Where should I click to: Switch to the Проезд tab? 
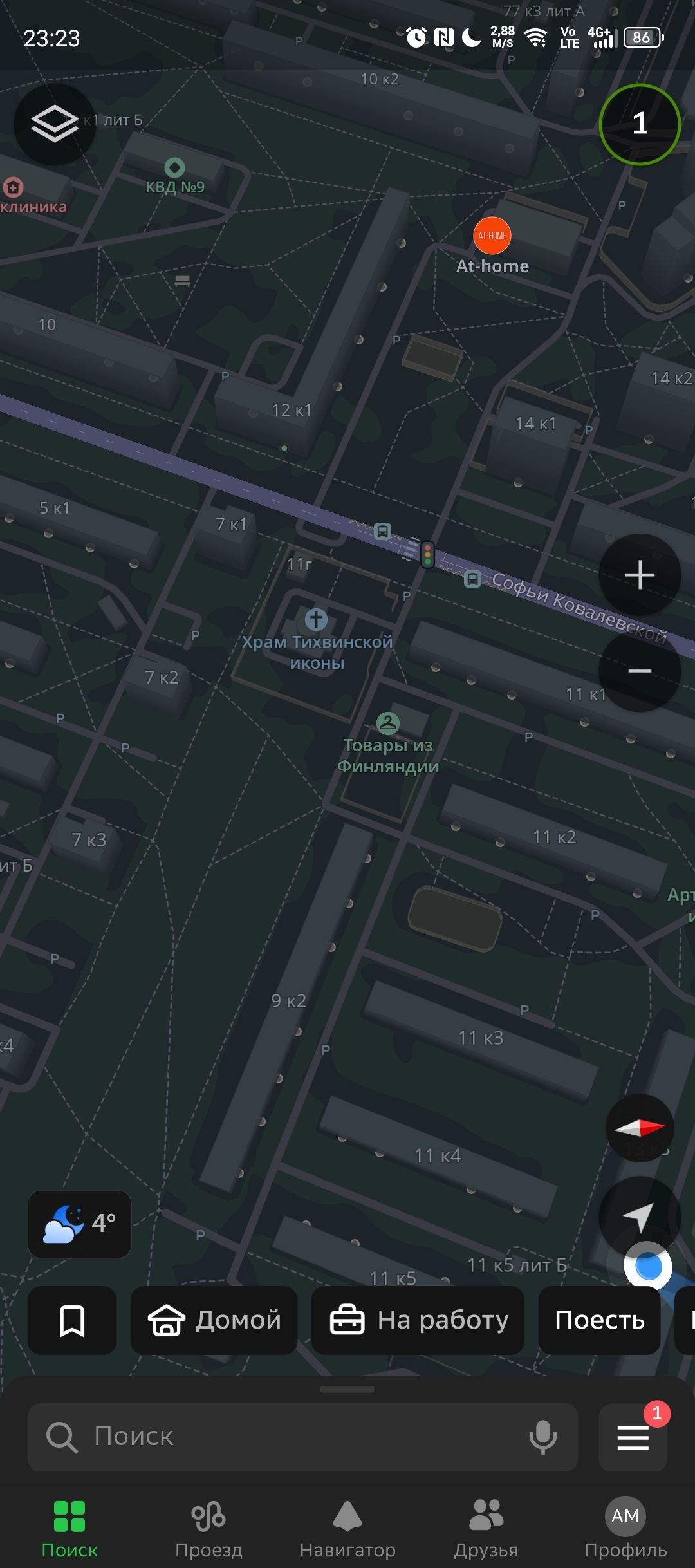point(208,1529)
